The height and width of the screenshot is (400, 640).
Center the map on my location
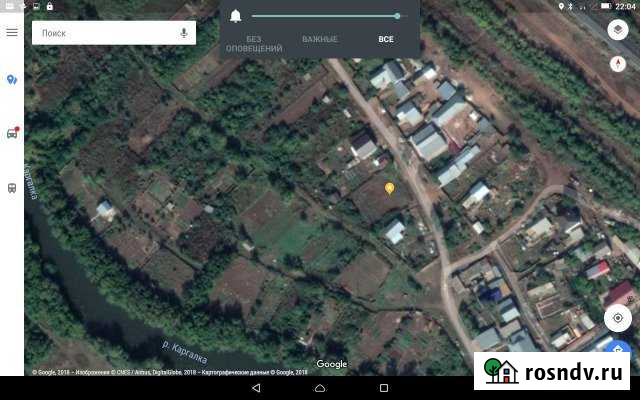click(x=617, y=318)
